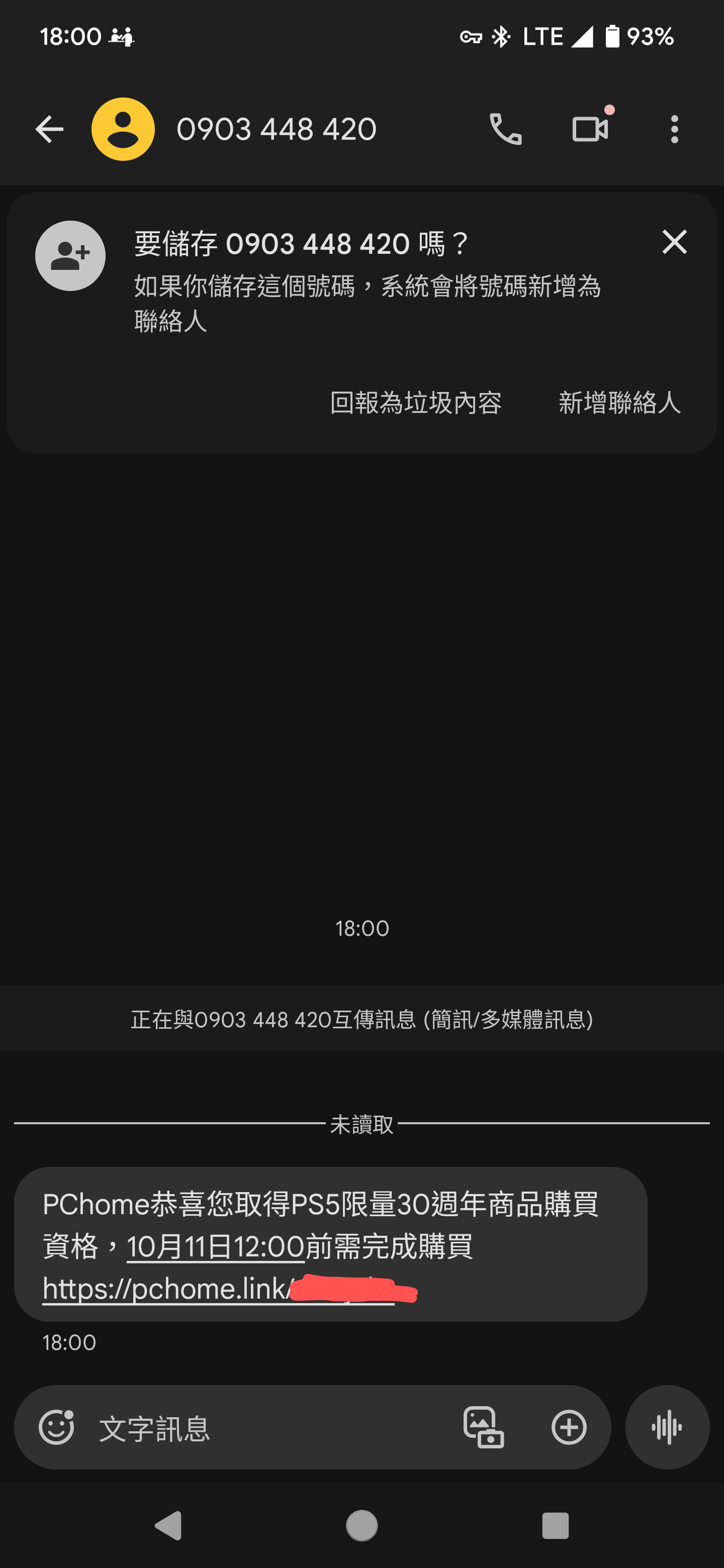
Task: Record a voice message
Action: pyautogui.click(x=667, y=1427)
